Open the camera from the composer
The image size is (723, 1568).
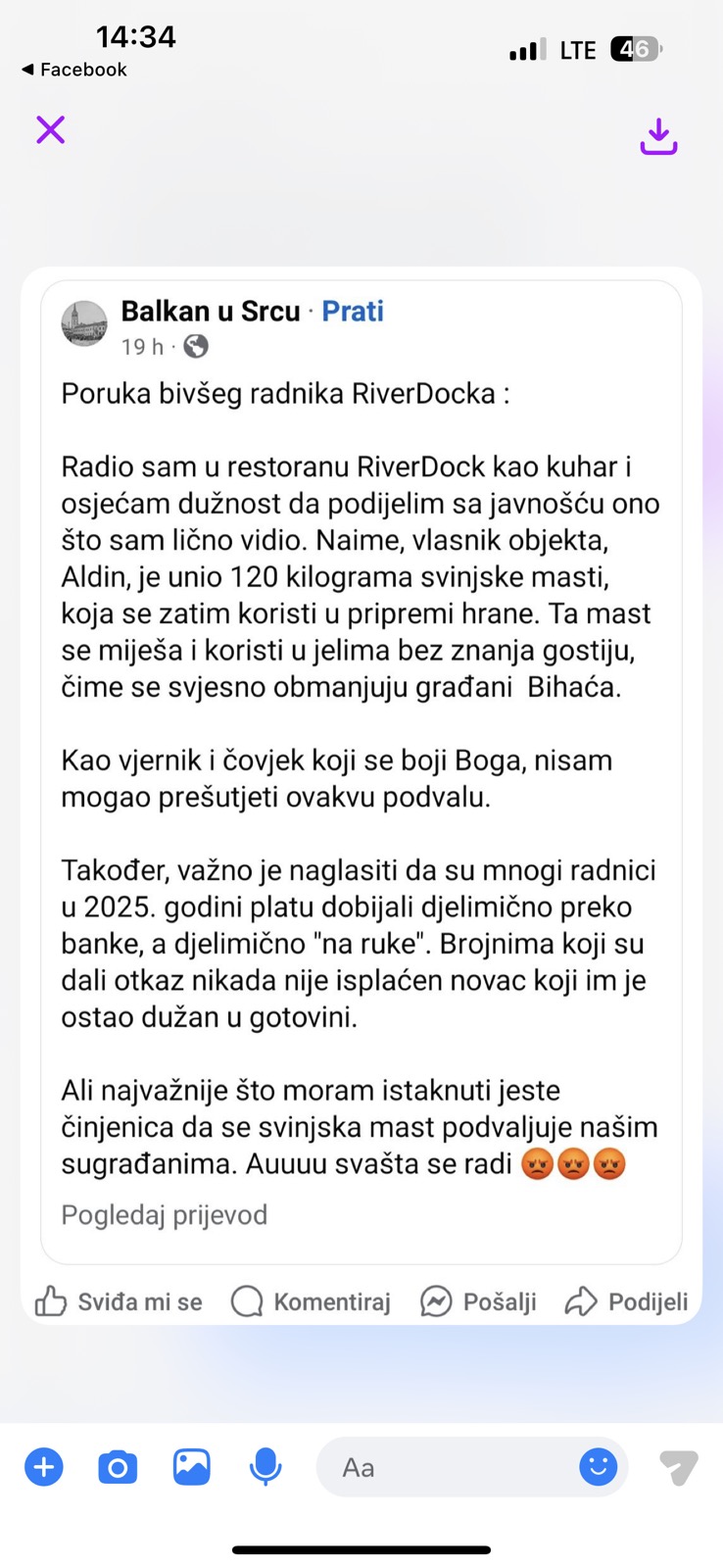118,1467
